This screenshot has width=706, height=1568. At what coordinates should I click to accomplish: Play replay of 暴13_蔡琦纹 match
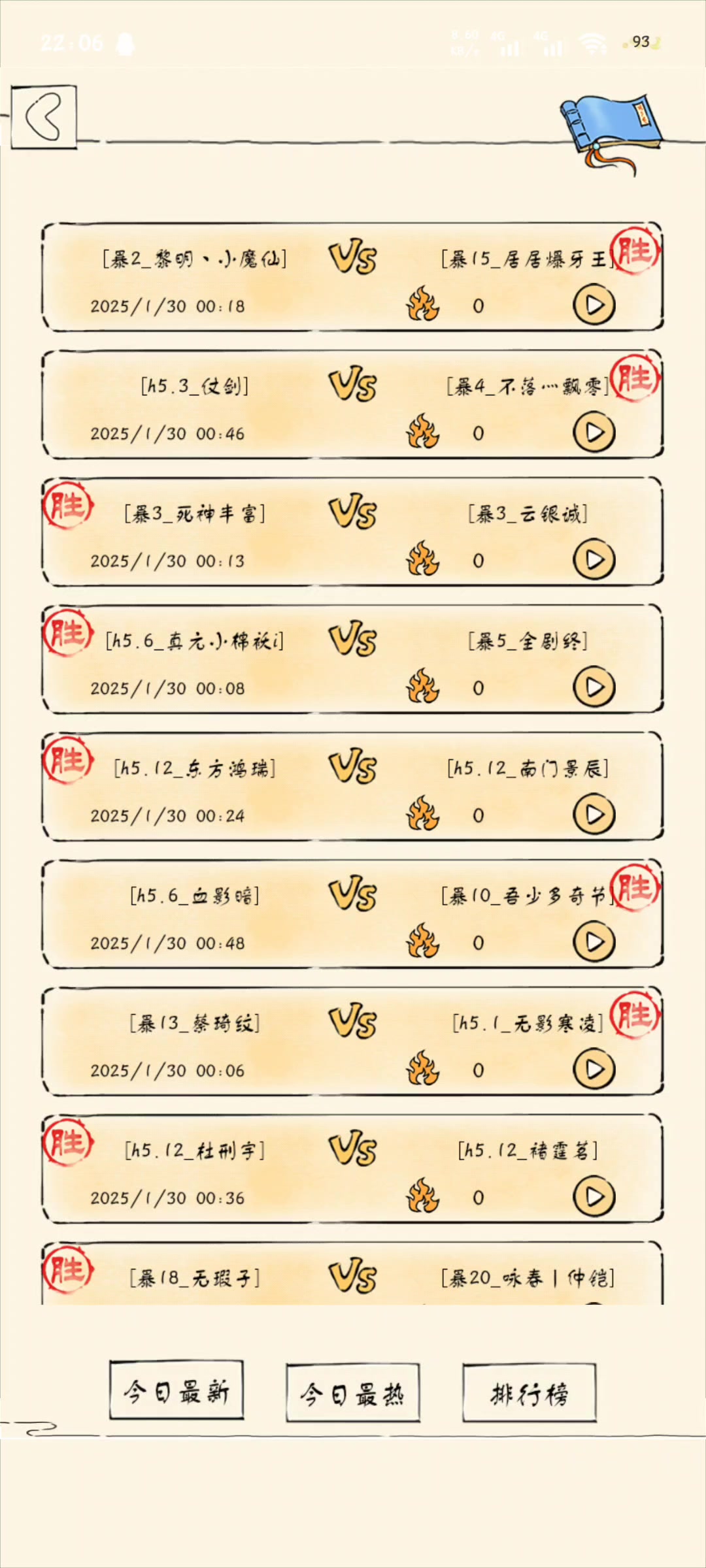pyautogui.click(x=594, y=1070)
